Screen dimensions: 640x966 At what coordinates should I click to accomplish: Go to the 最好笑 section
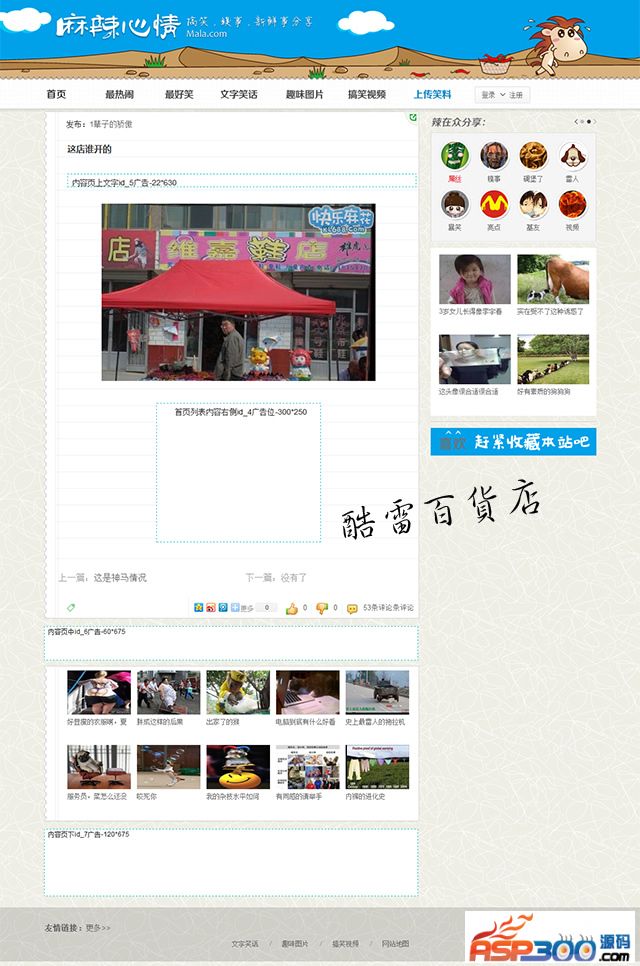click(x=179, y=94)
